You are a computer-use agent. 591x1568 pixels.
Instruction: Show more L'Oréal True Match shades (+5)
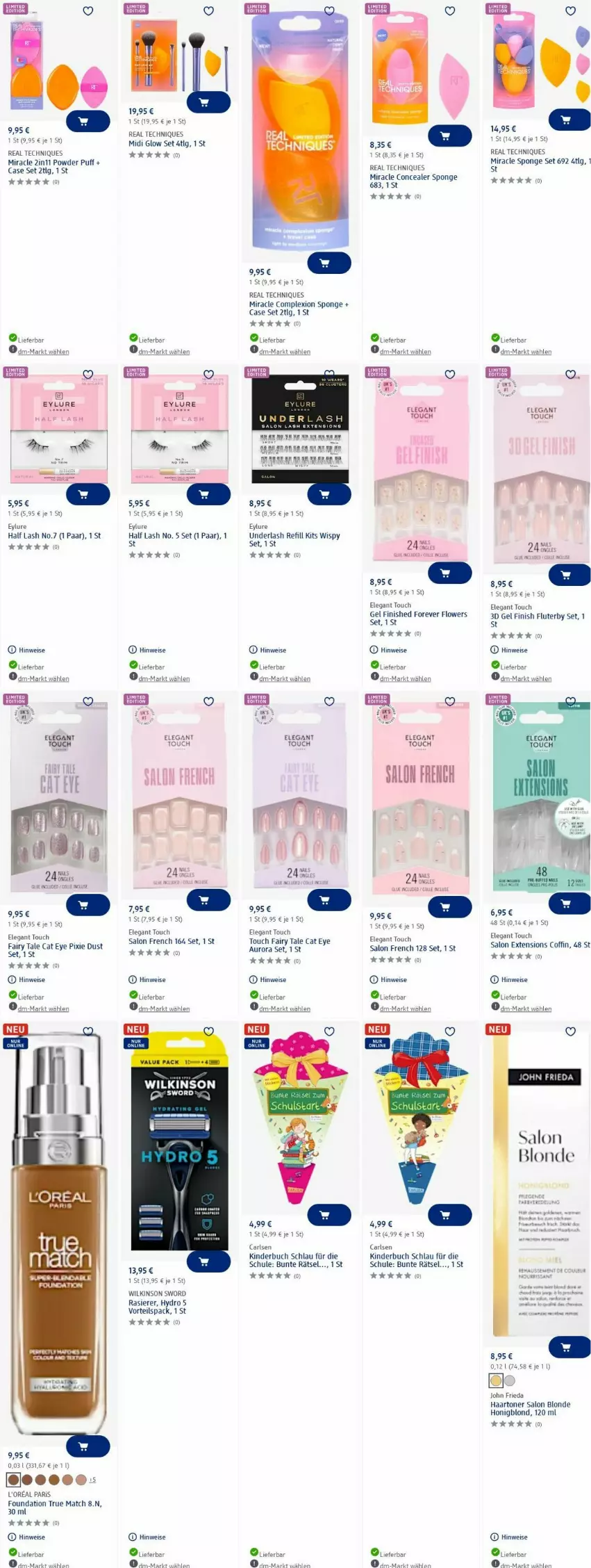click(92, 1480)
